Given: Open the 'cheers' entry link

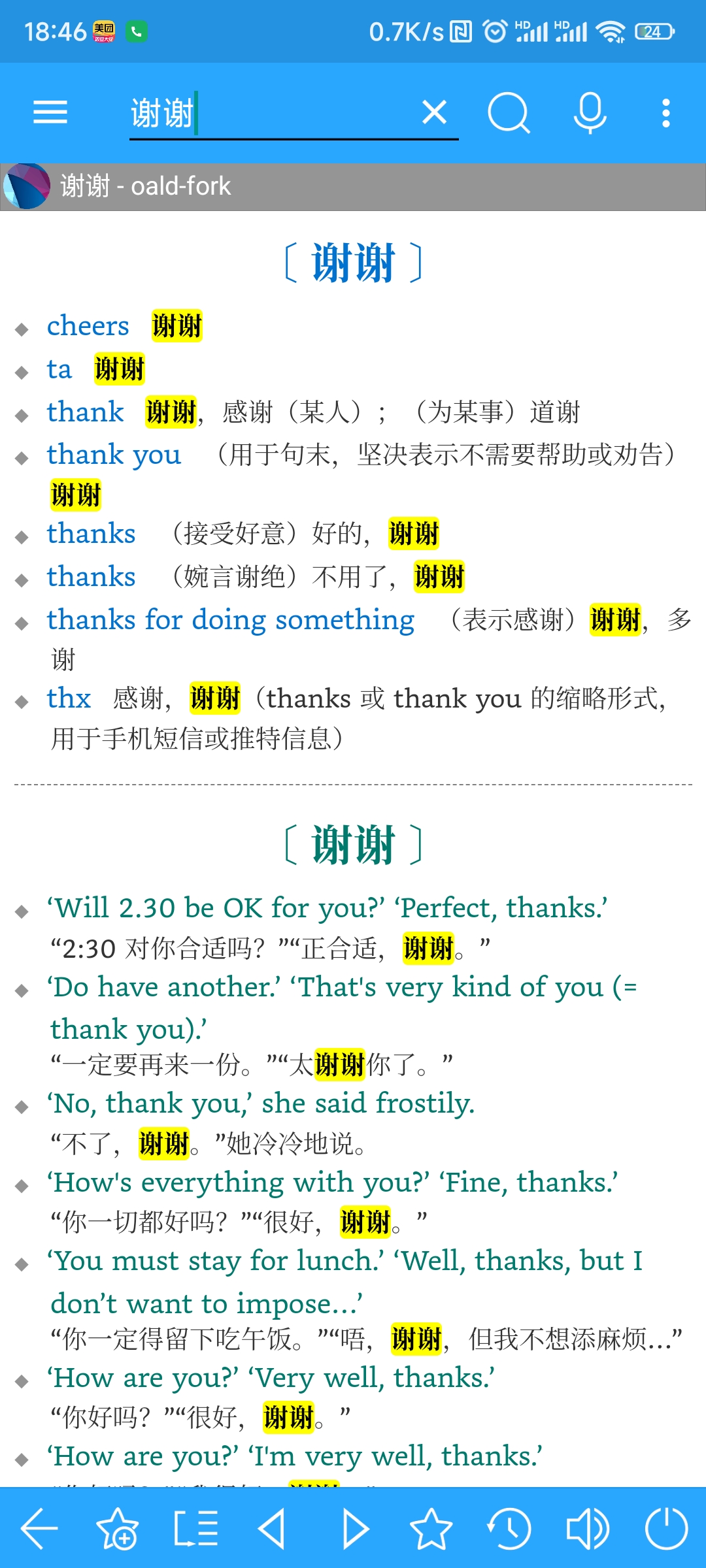Looking at the screenshot, I should [x=88, y=325].
